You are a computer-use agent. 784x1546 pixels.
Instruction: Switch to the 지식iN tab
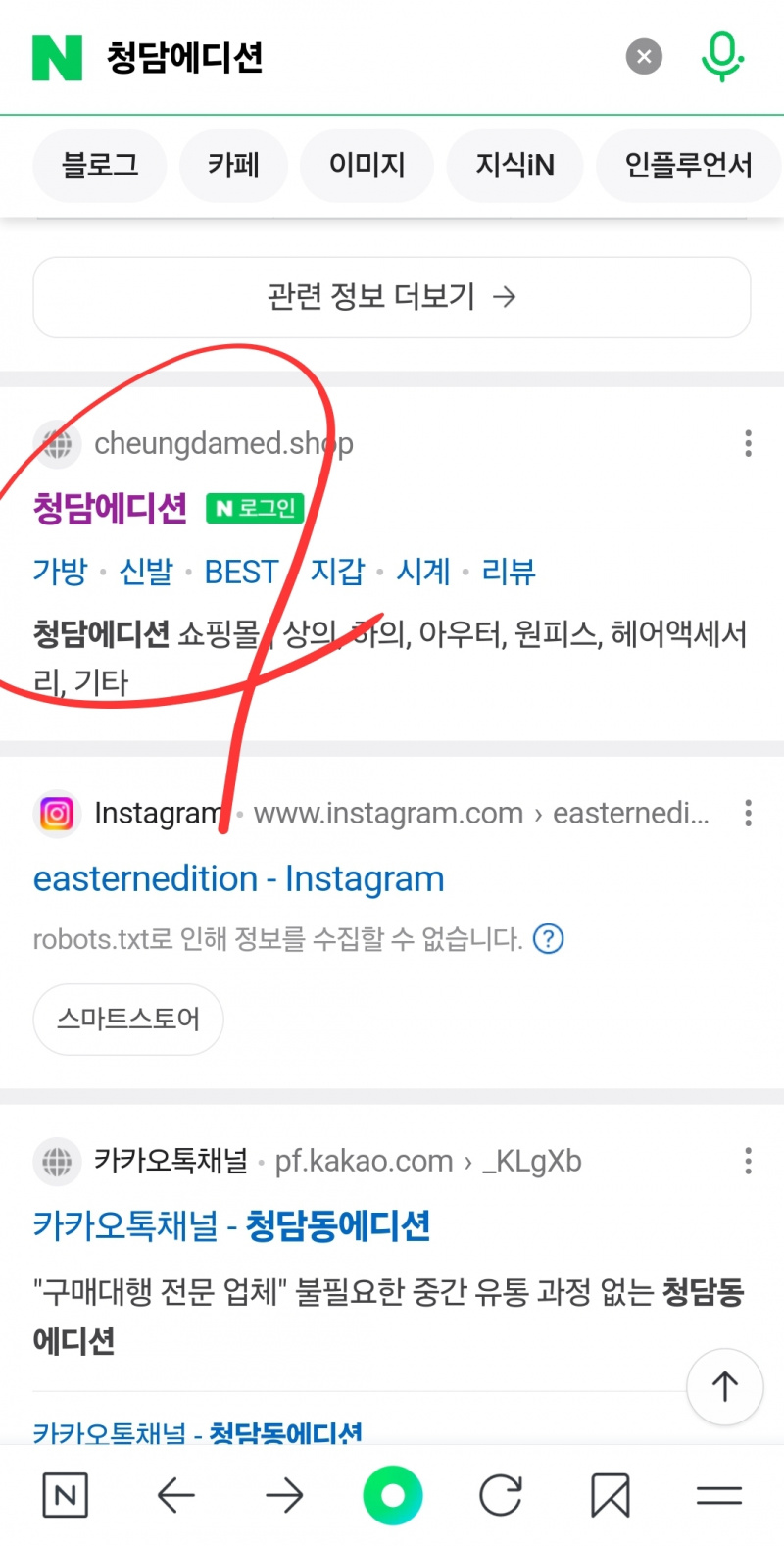point(514,166)
